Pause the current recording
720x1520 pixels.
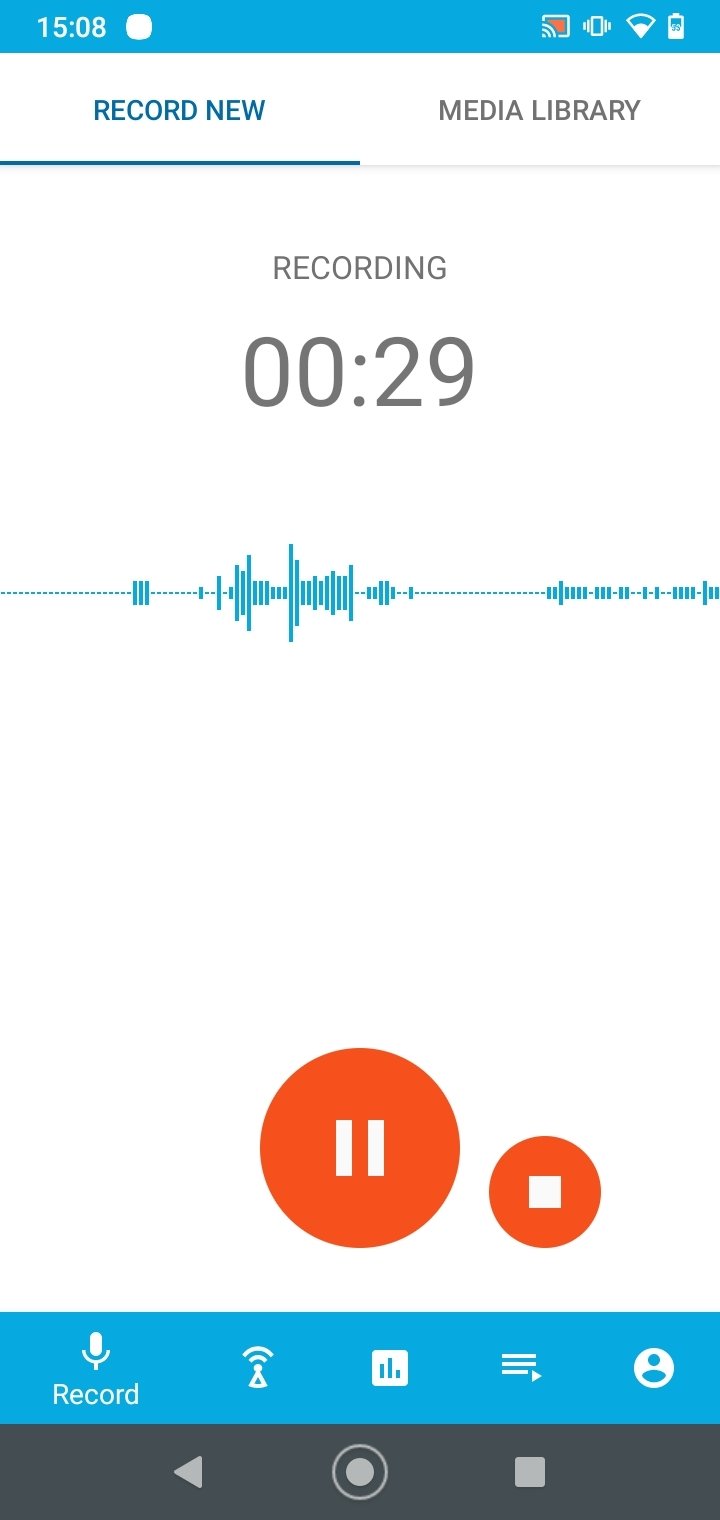tap(360, 1148)
